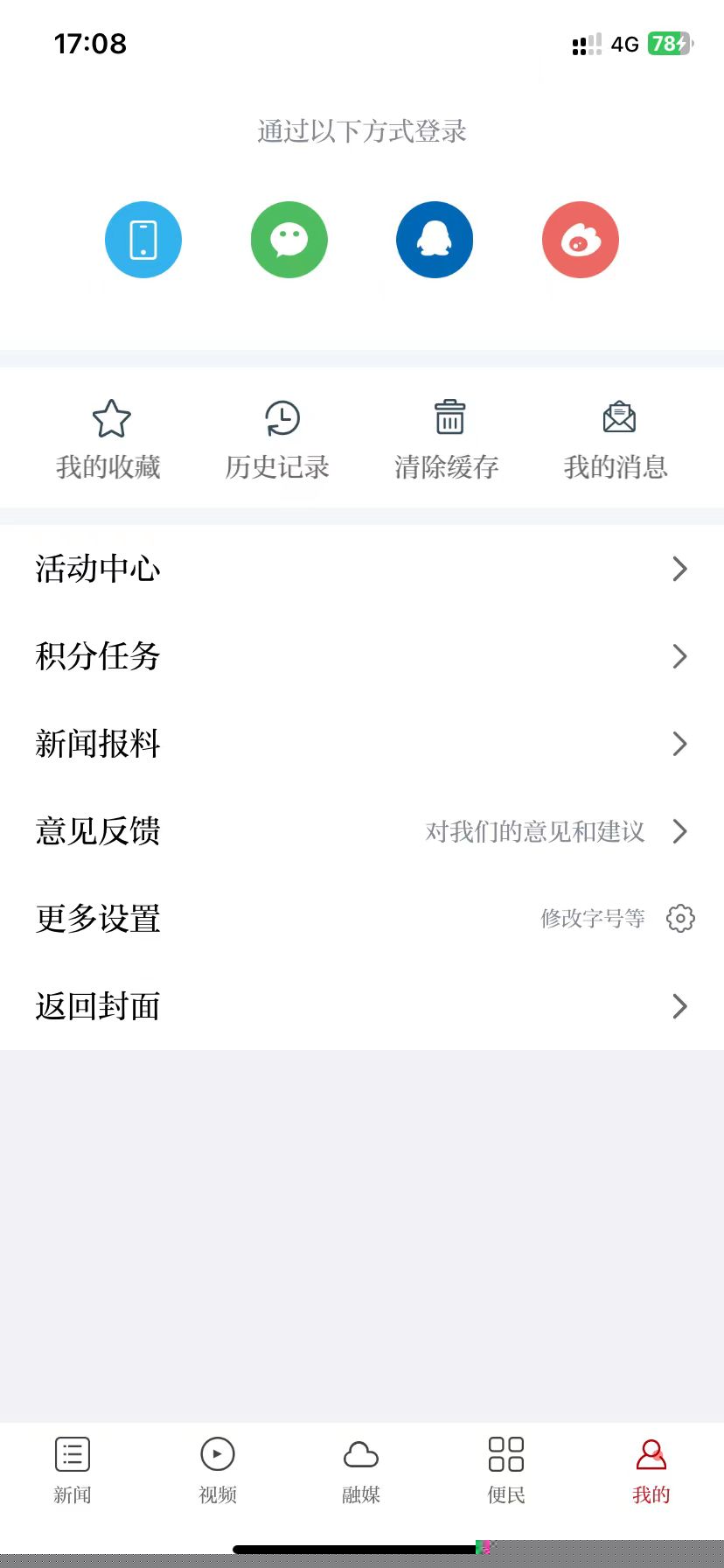
Task: Open 我的消息 messages
Action: (x=616, y=440)
